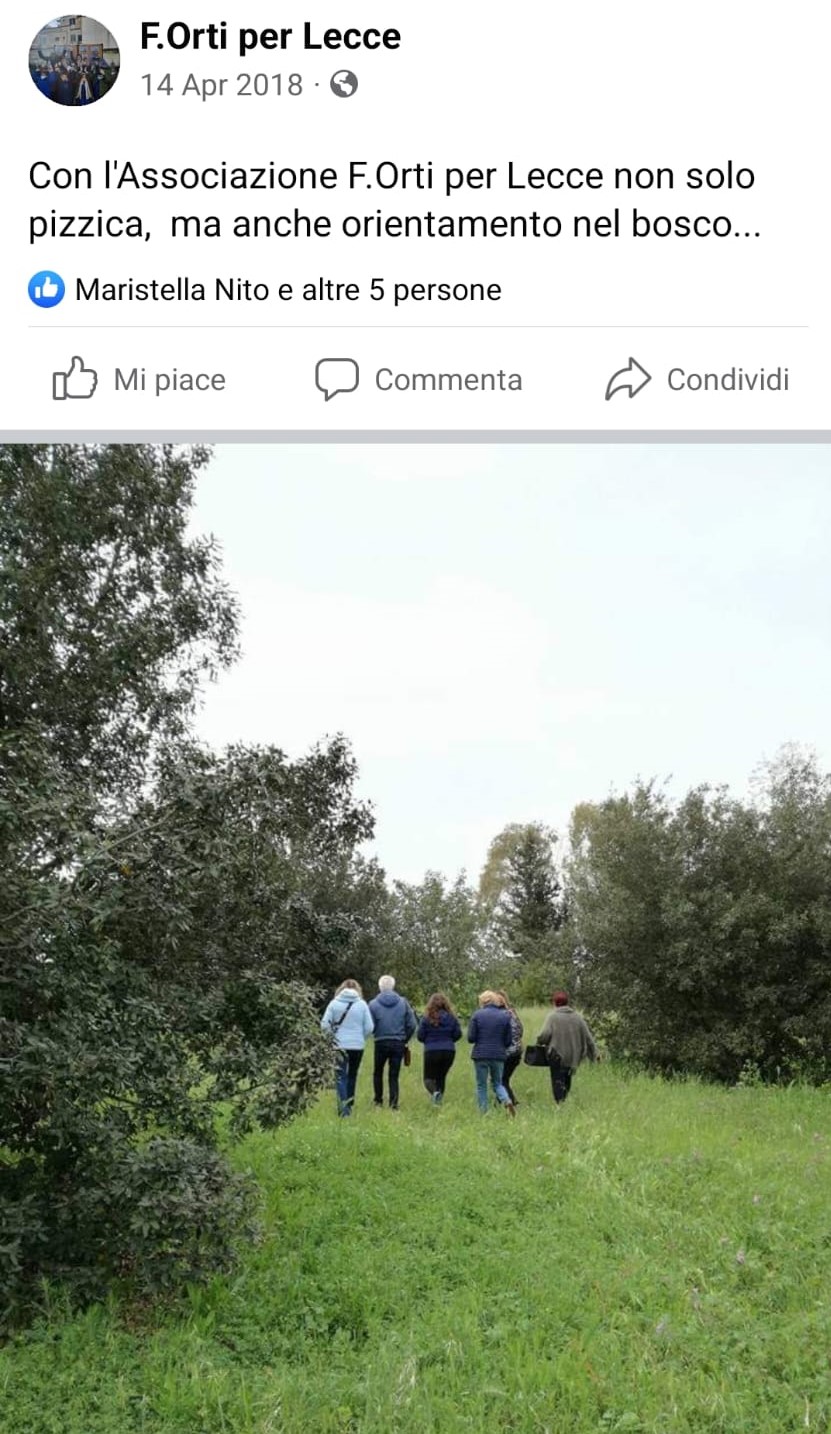Open F.Orti per Lecce profile picture

(74, 60)
